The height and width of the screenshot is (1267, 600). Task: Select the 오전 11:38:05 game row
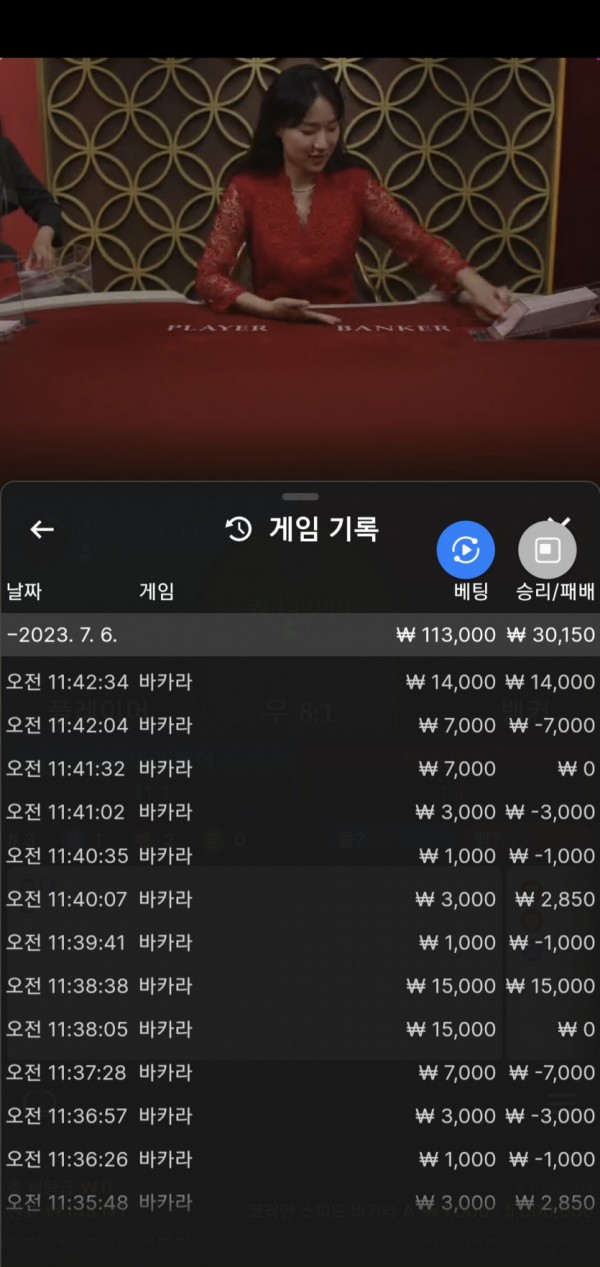click(x=300, y=1029)
